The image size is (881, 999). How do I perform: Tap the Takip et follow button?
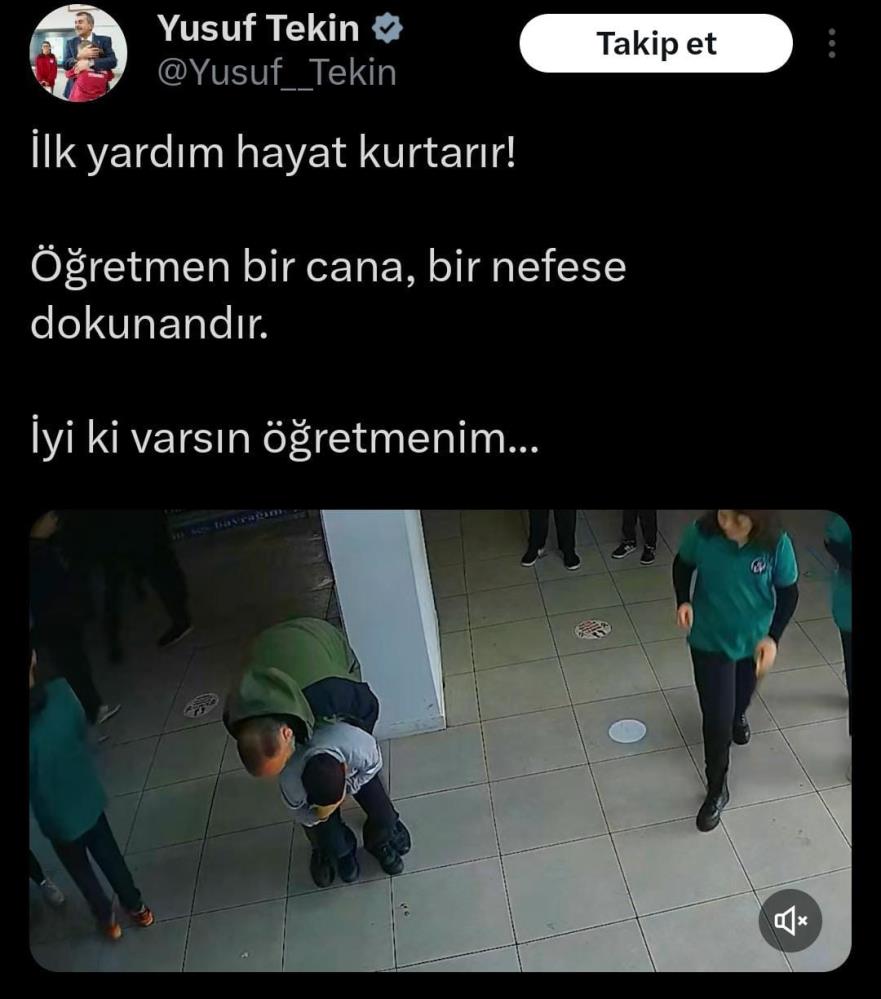(x=656, y=44)
